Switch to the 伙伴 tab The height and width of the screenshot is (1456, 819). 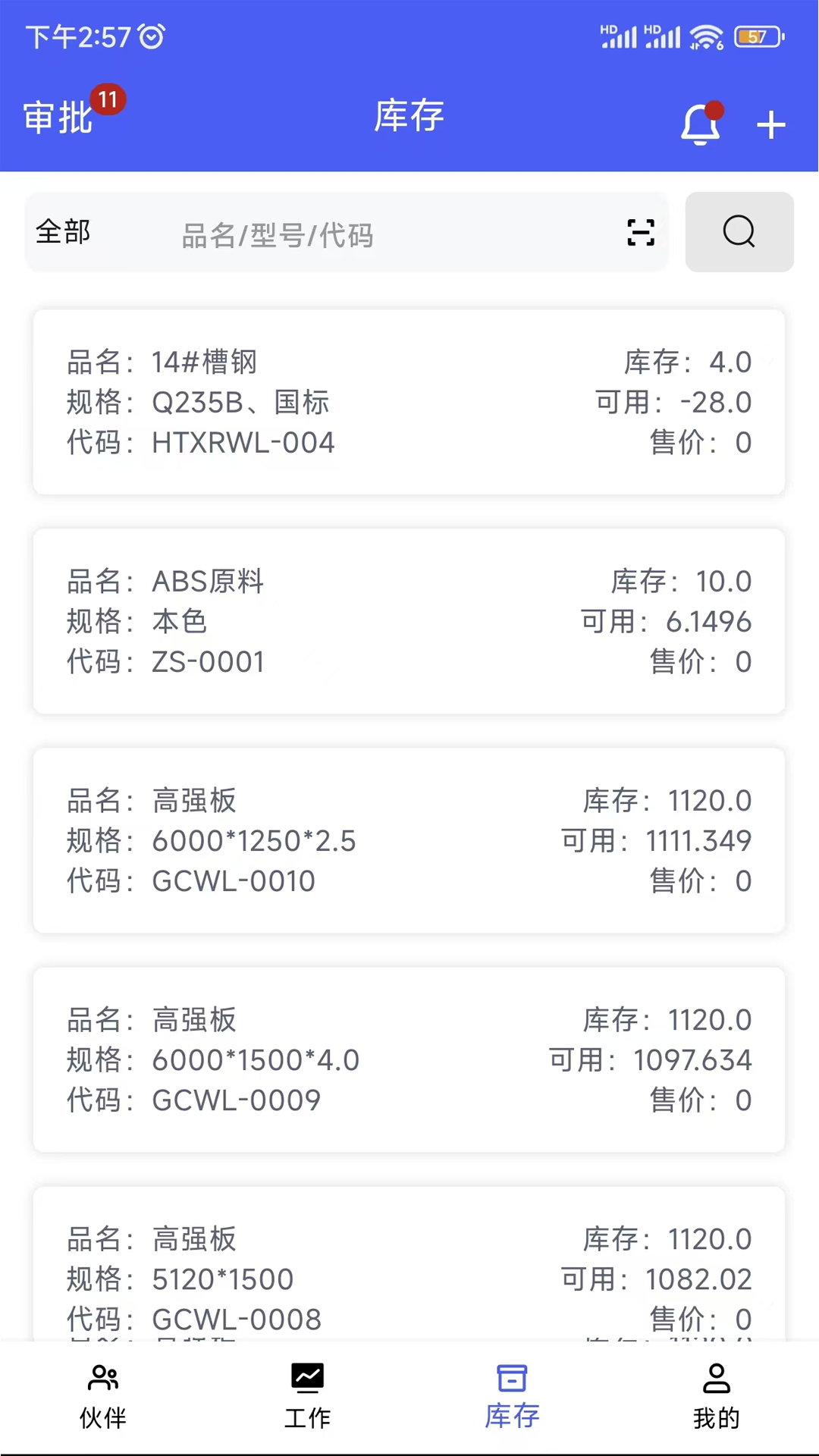103,1397
